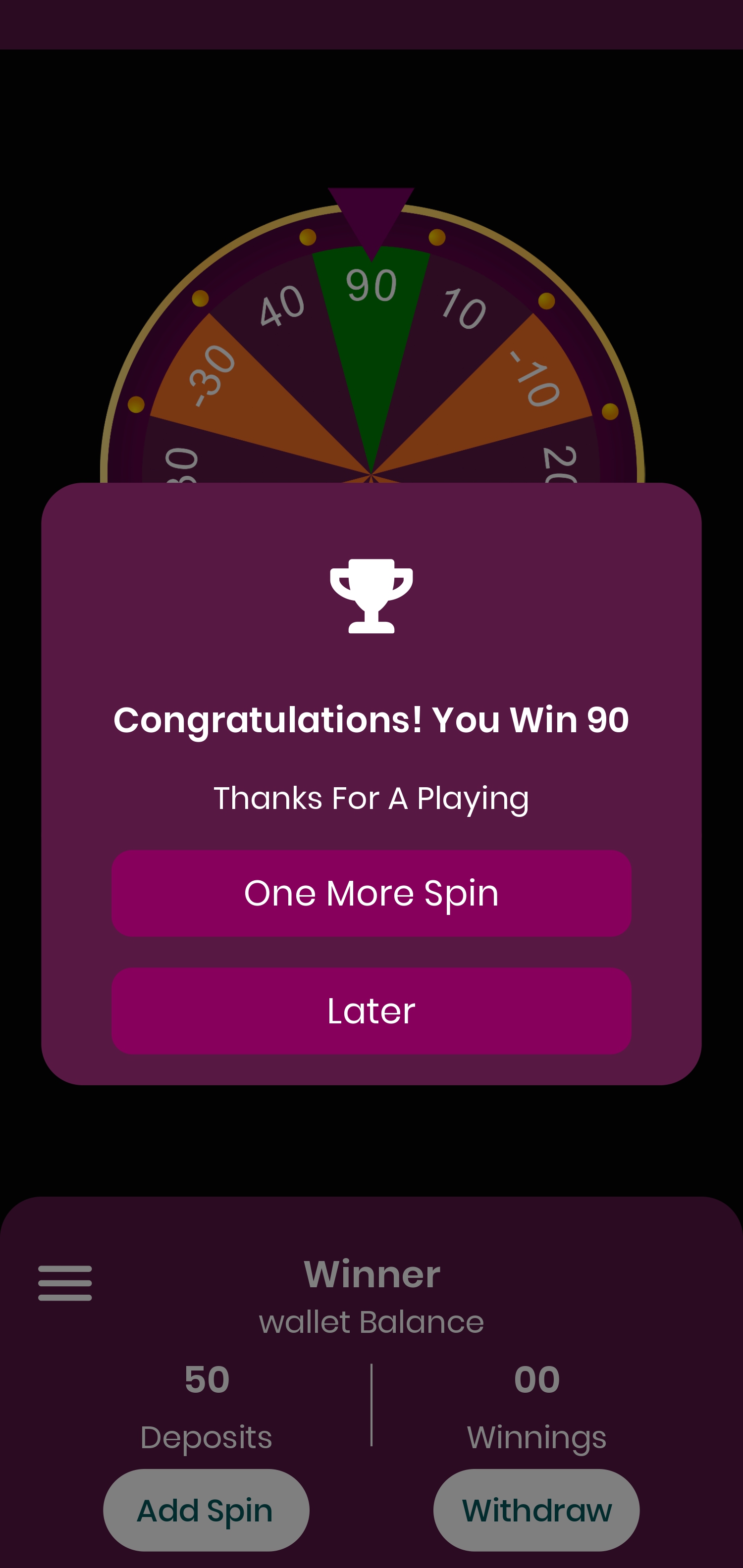Tap One More Spin button
This screenshot has width=743, height=1568.
tap(371, 893)
